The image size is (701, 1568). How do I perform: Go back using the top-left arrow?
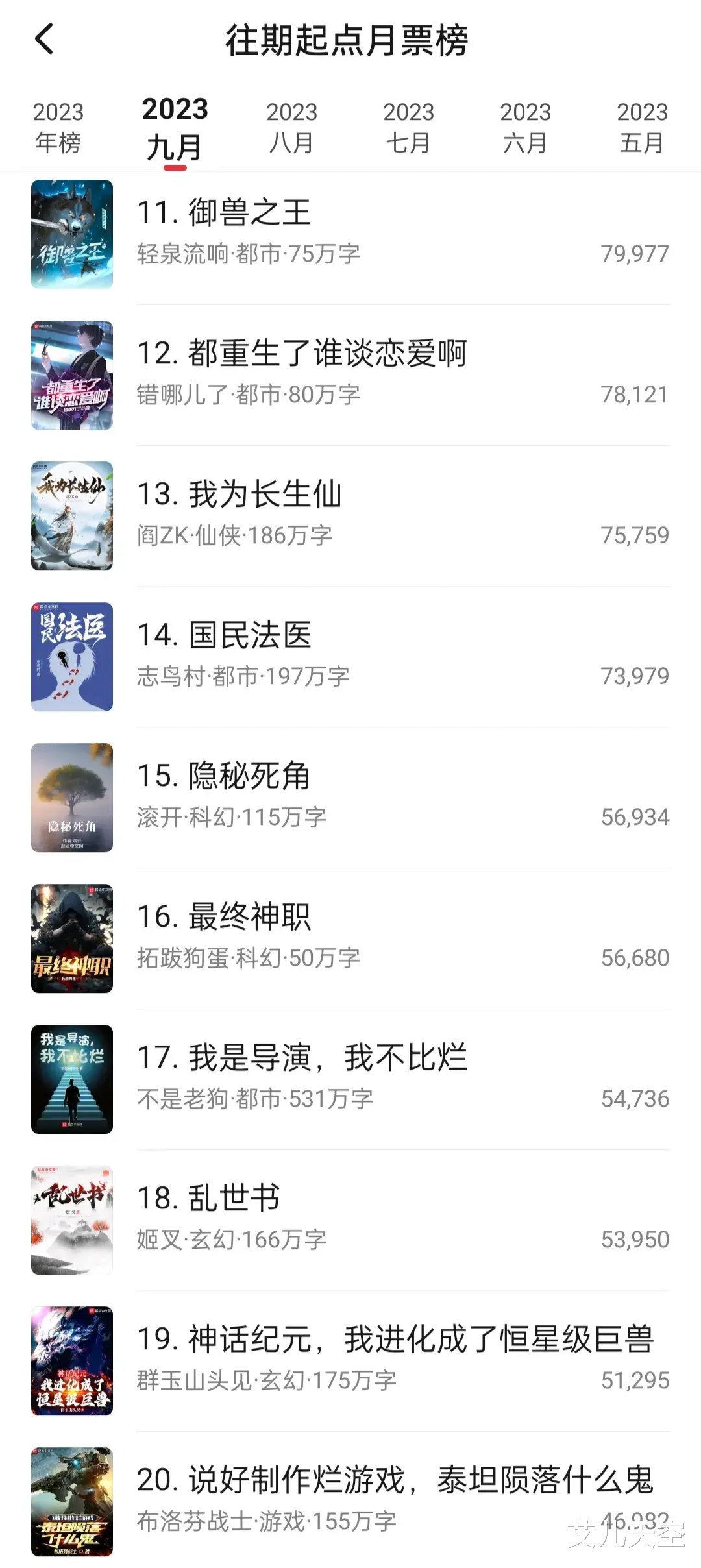[x=44, y=39]
